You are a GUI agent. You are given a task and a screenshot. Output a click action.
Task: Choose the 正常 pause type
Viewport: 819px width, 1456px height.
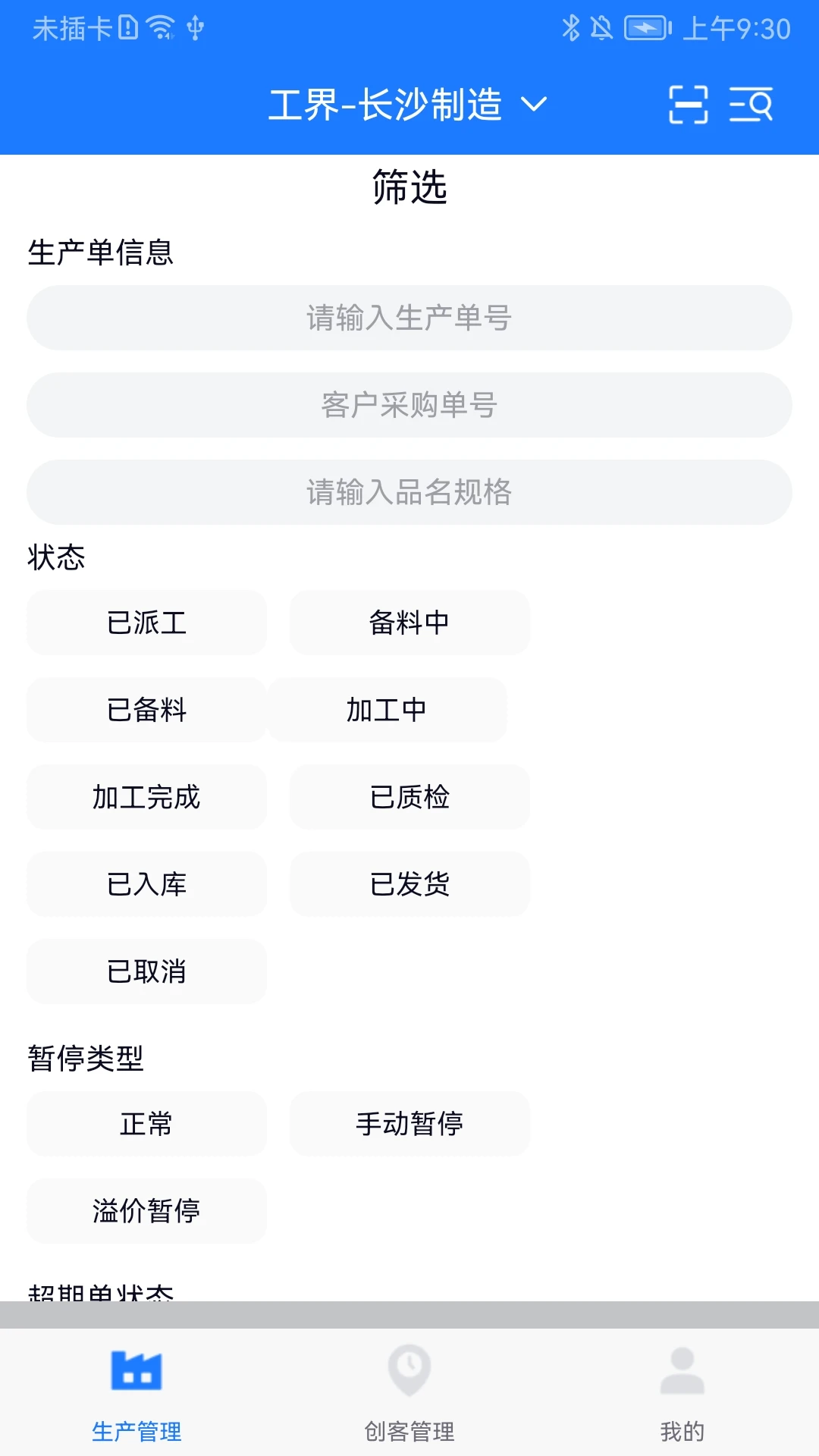click(x=146, y=1124)
